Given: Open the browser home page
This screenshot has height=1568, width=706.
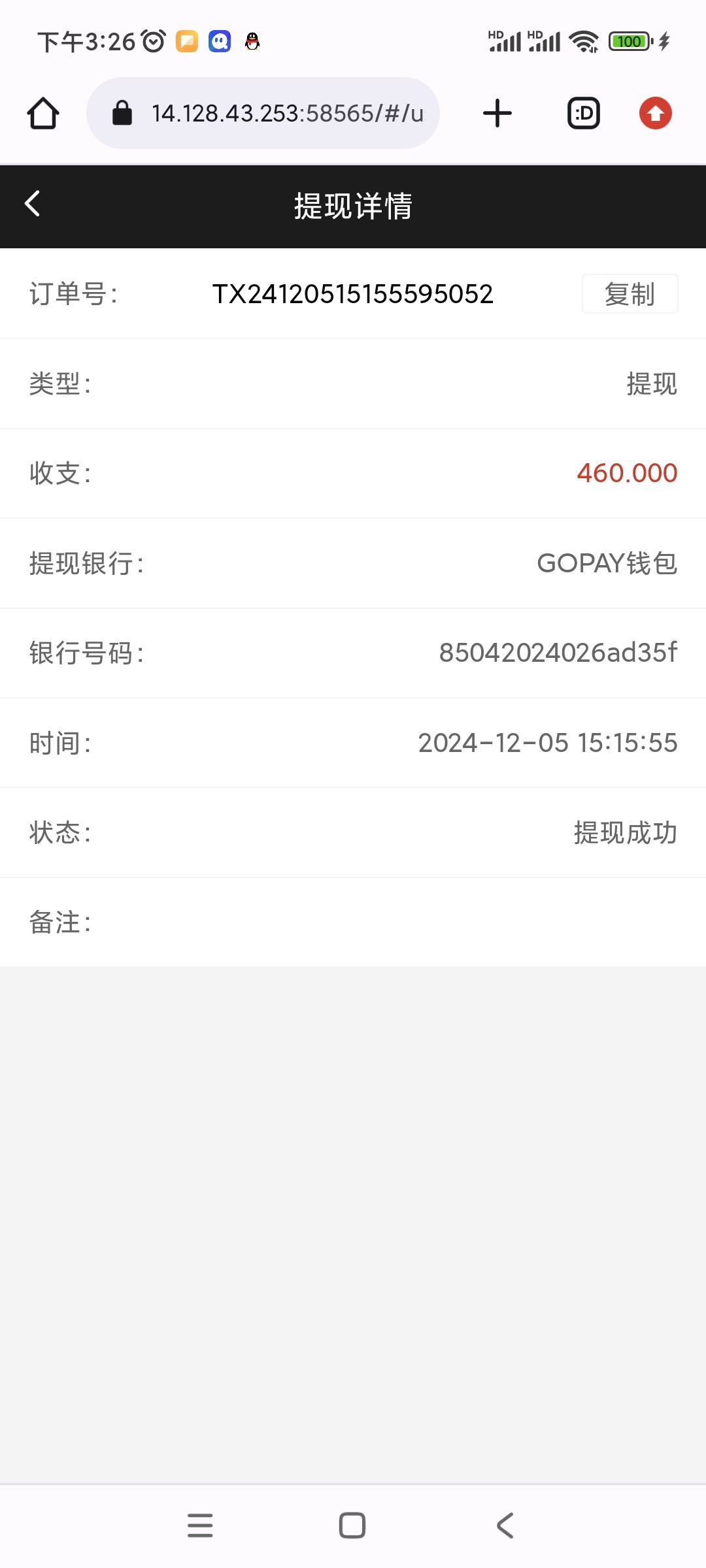Looking at the screenshot, I should tap(43, 114).
